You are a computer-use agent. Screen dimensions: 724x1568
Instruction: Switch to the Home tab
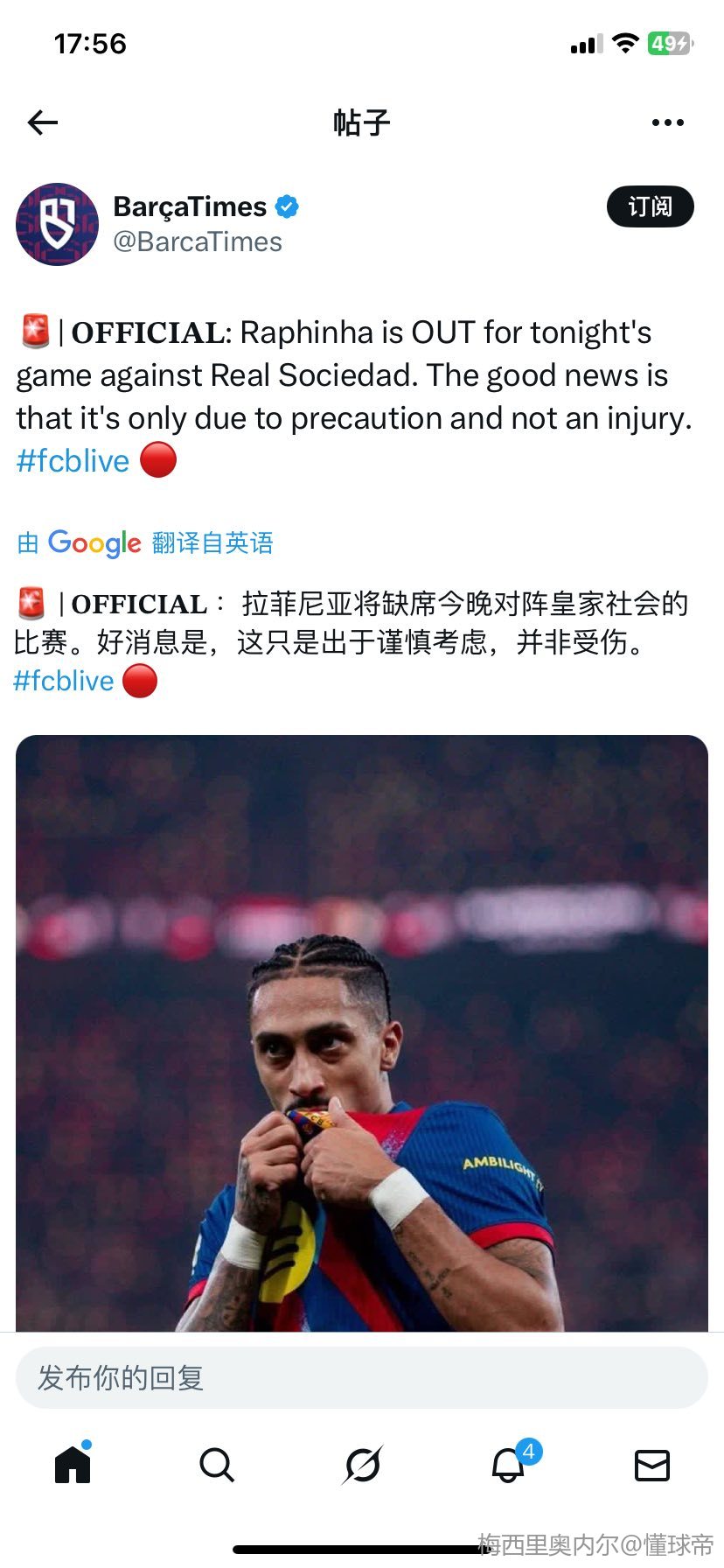click(x=73, y=1465)
